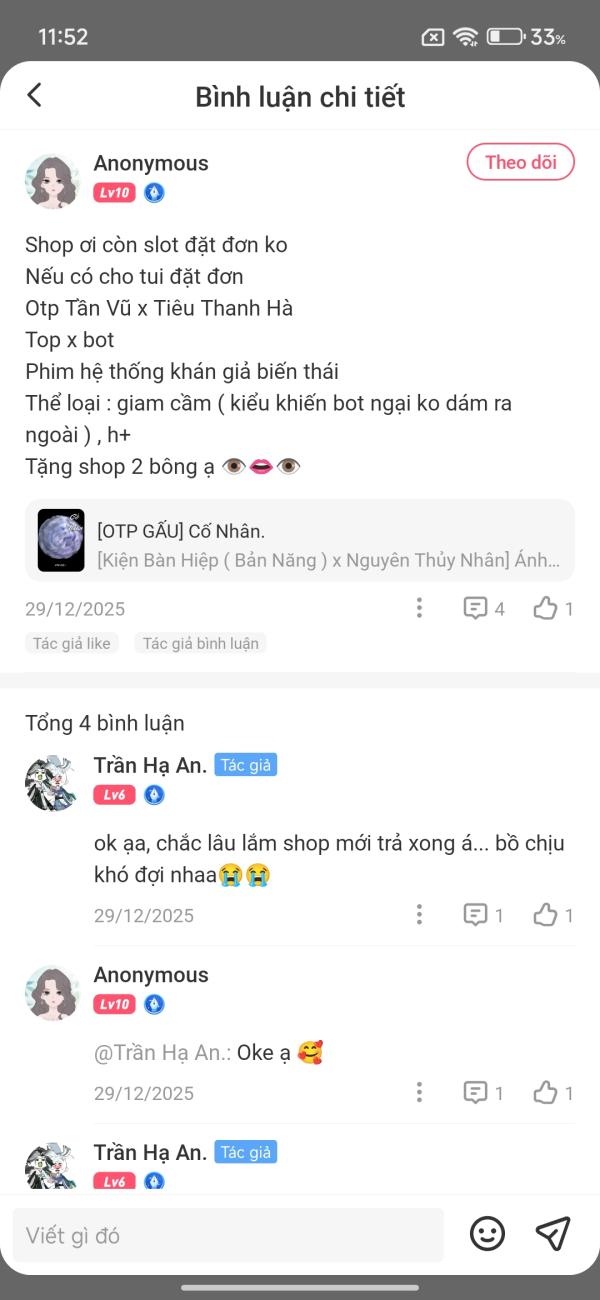Like Trần Hạ An.'s "ok ạa" comment
600x1300 pixels.
[553, 915]
